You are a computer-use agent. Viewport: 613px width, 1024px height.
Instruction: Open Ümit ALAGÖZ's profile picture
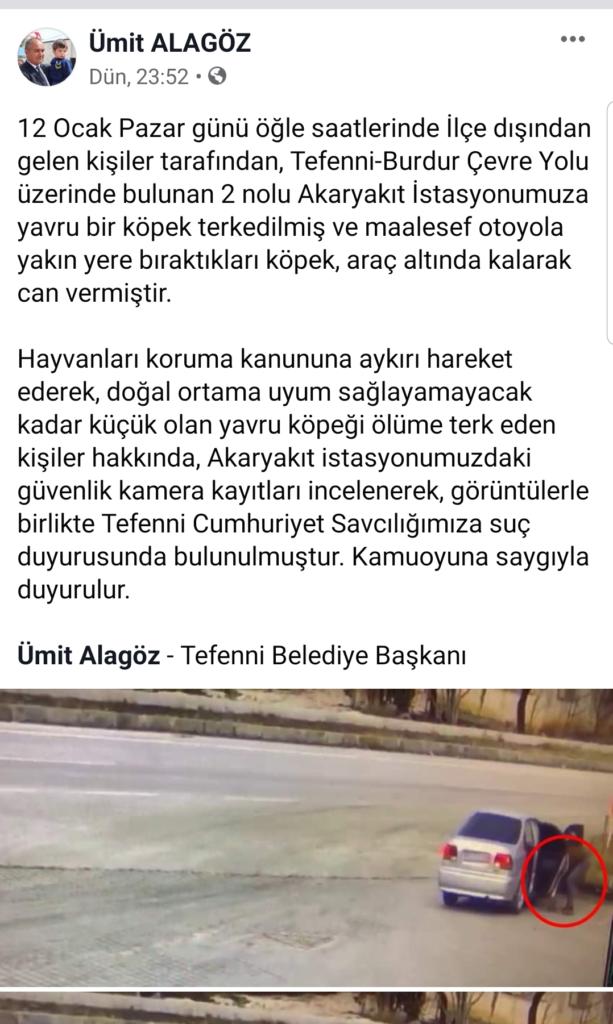pyautogui.click(x=47, y=57)
